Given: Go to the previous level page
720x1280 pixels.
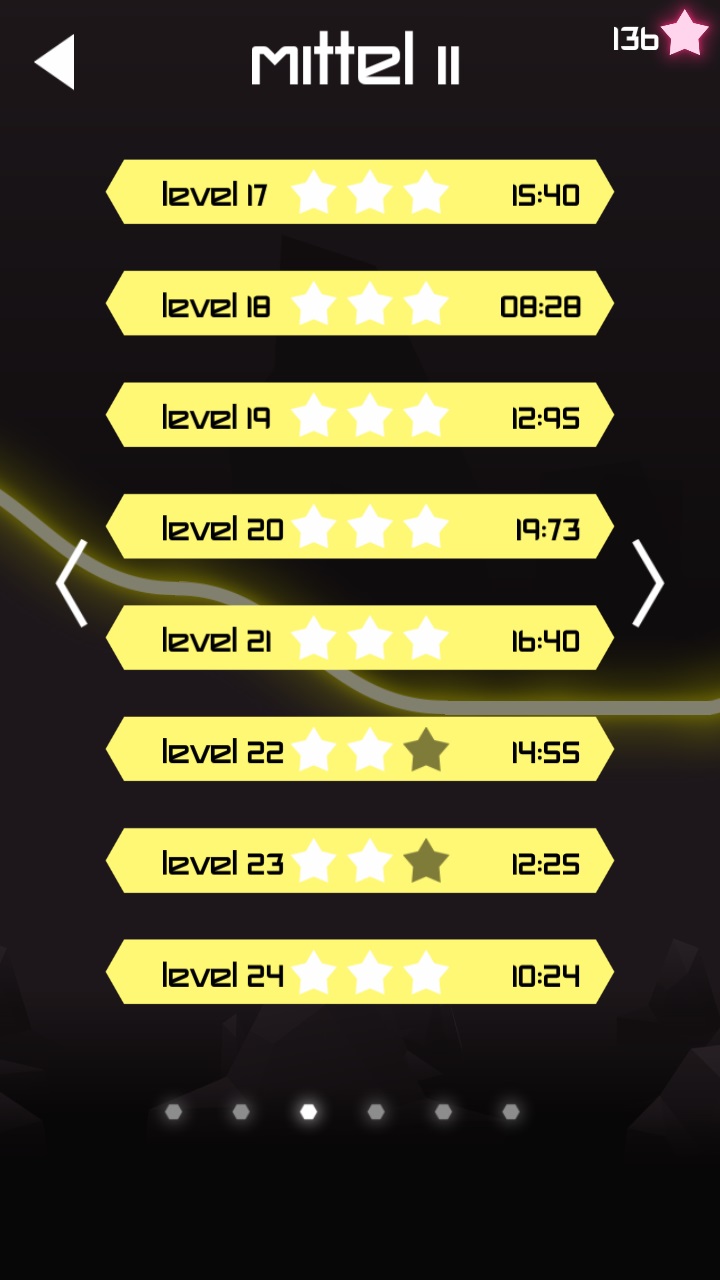Looking at the screenshot, I should coord(72,583).
